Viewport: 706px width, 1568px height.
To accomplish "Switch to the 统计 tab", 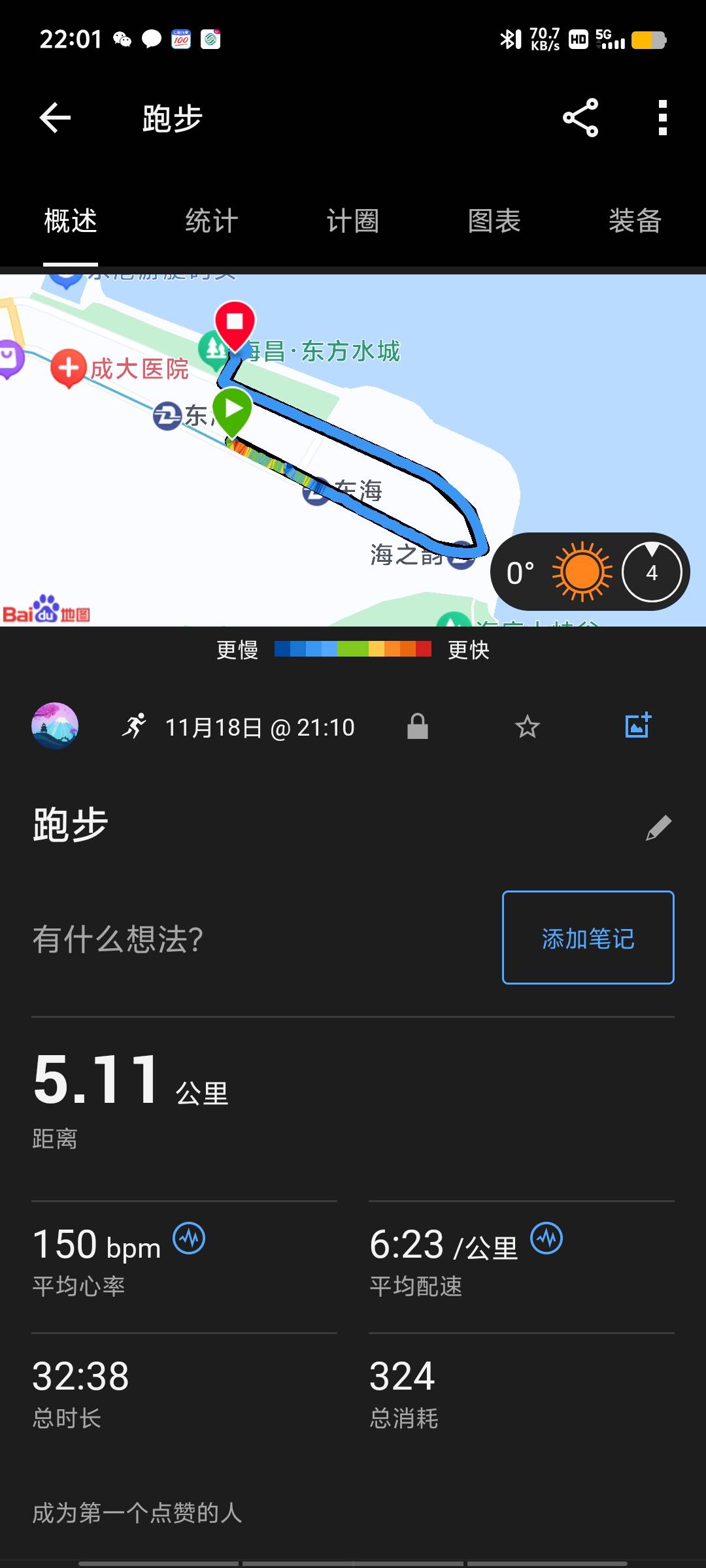I will coord(210,221).
